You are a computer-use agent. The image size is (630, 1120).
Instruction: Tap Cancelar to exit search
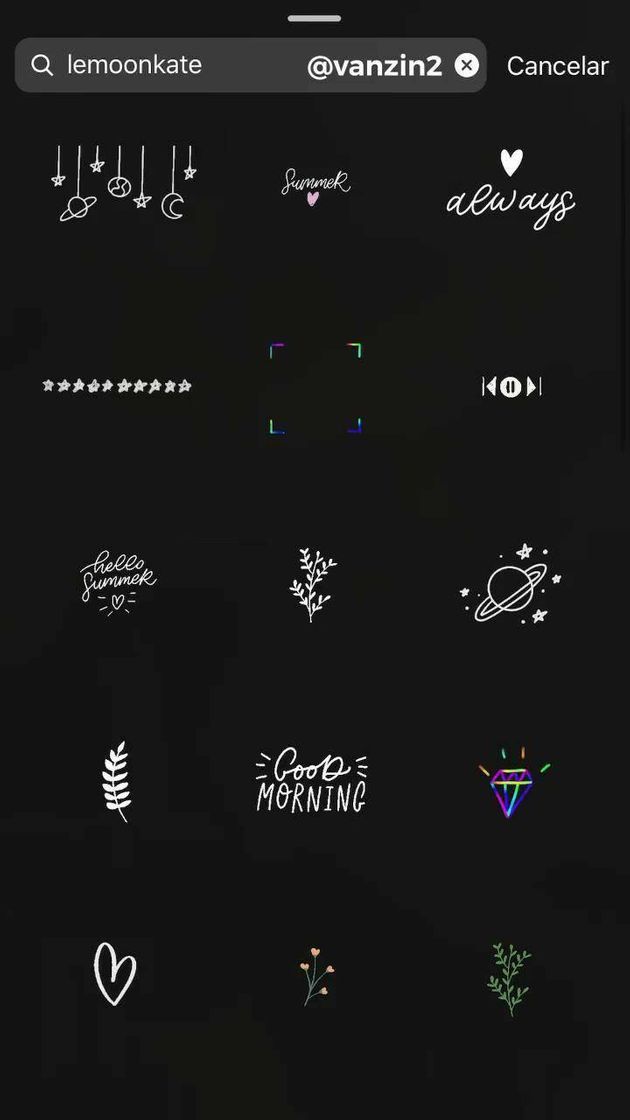(557, 66)
